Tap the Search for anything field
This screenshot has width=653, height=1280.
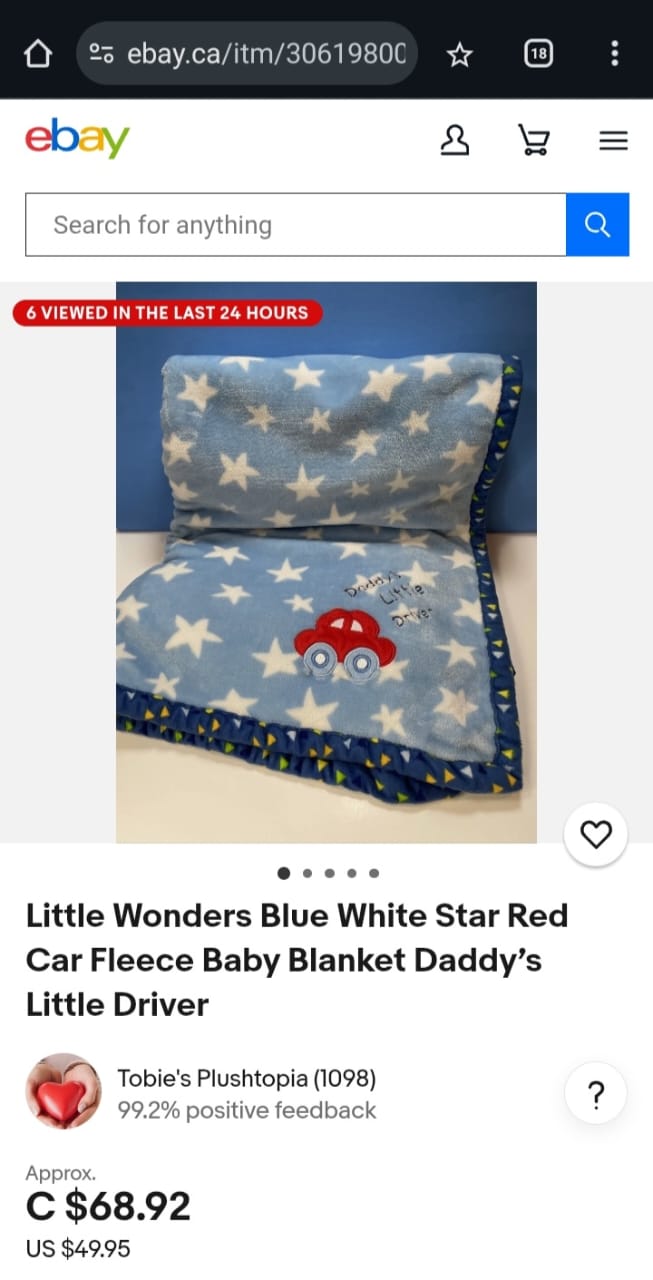(295, 225)
